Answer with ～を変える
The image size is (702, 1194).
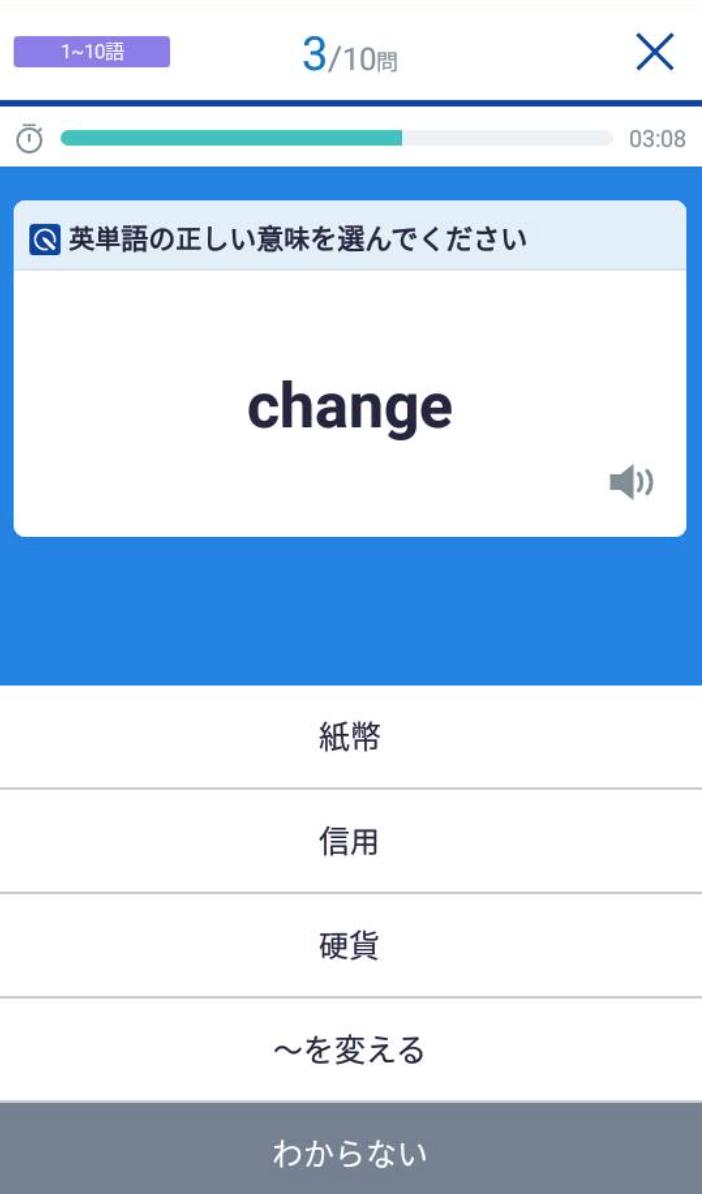pyautogui.click(x=350, y=1050)
